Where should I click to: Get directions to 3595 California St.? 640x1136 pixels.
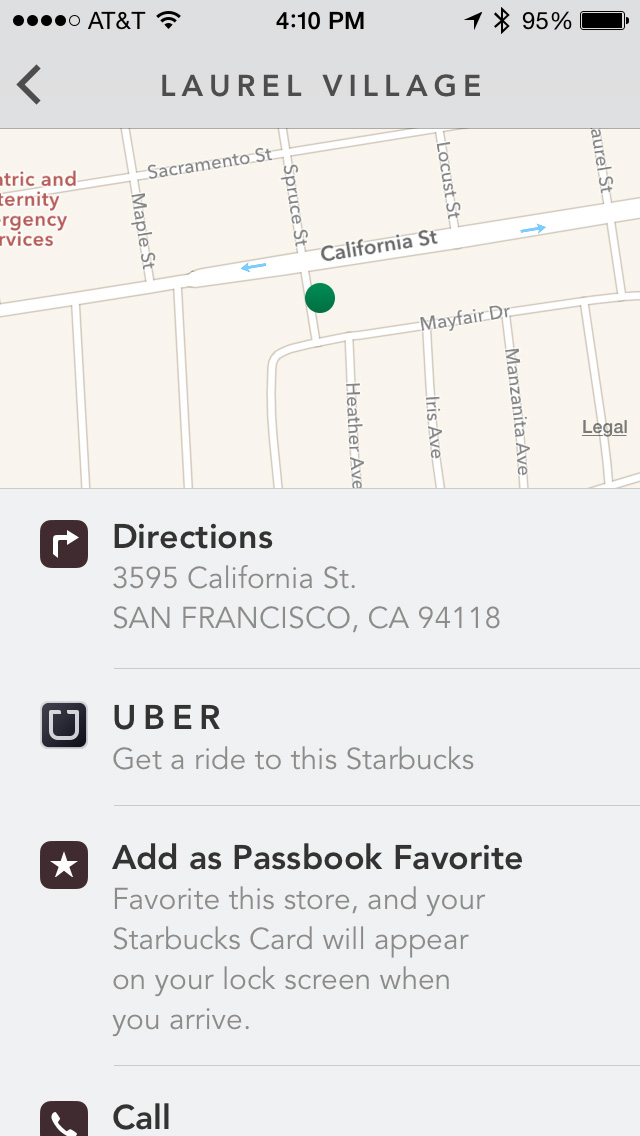[x=320, y=578]
